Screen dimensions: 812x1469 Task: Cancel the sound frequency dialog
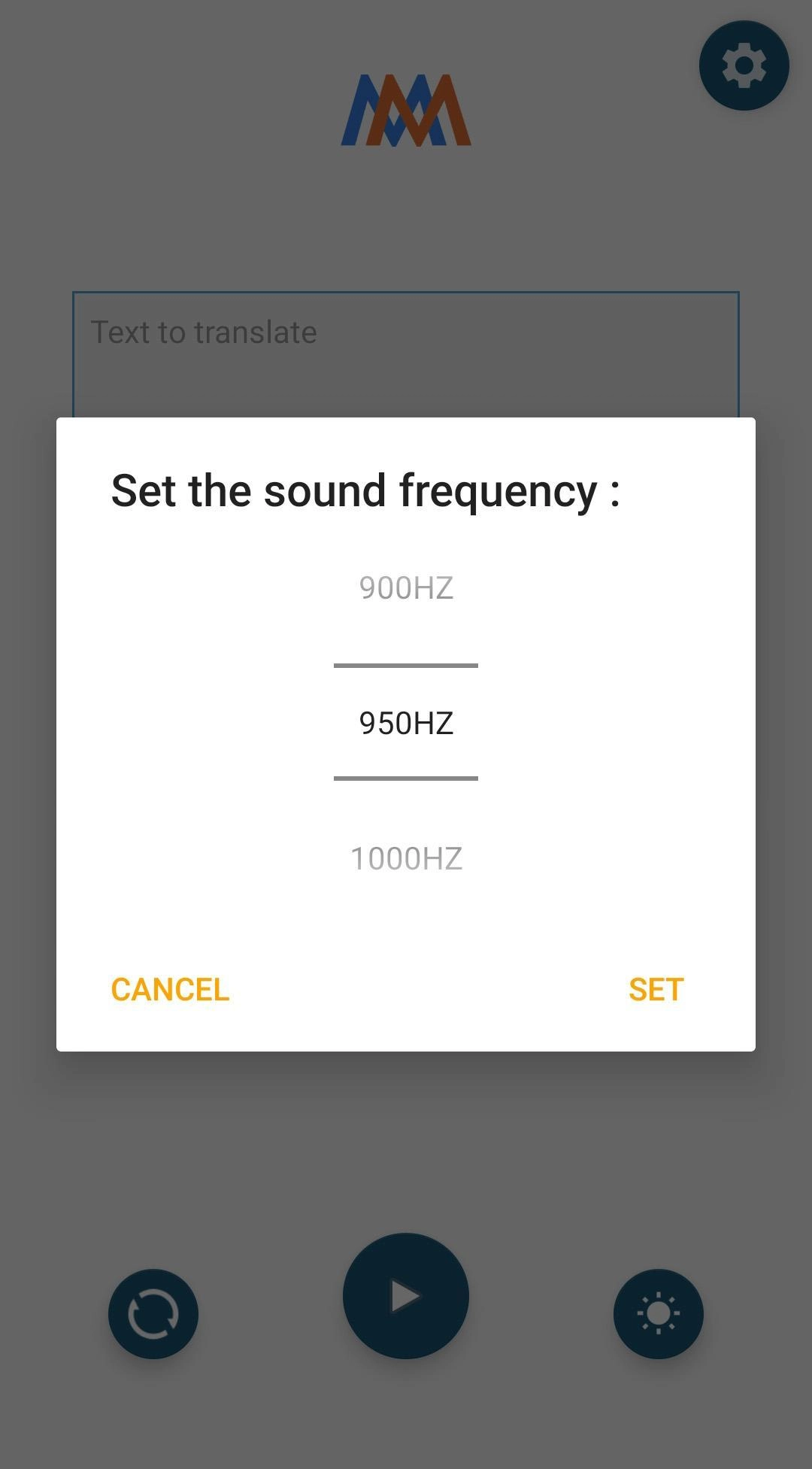pos(170,990)
